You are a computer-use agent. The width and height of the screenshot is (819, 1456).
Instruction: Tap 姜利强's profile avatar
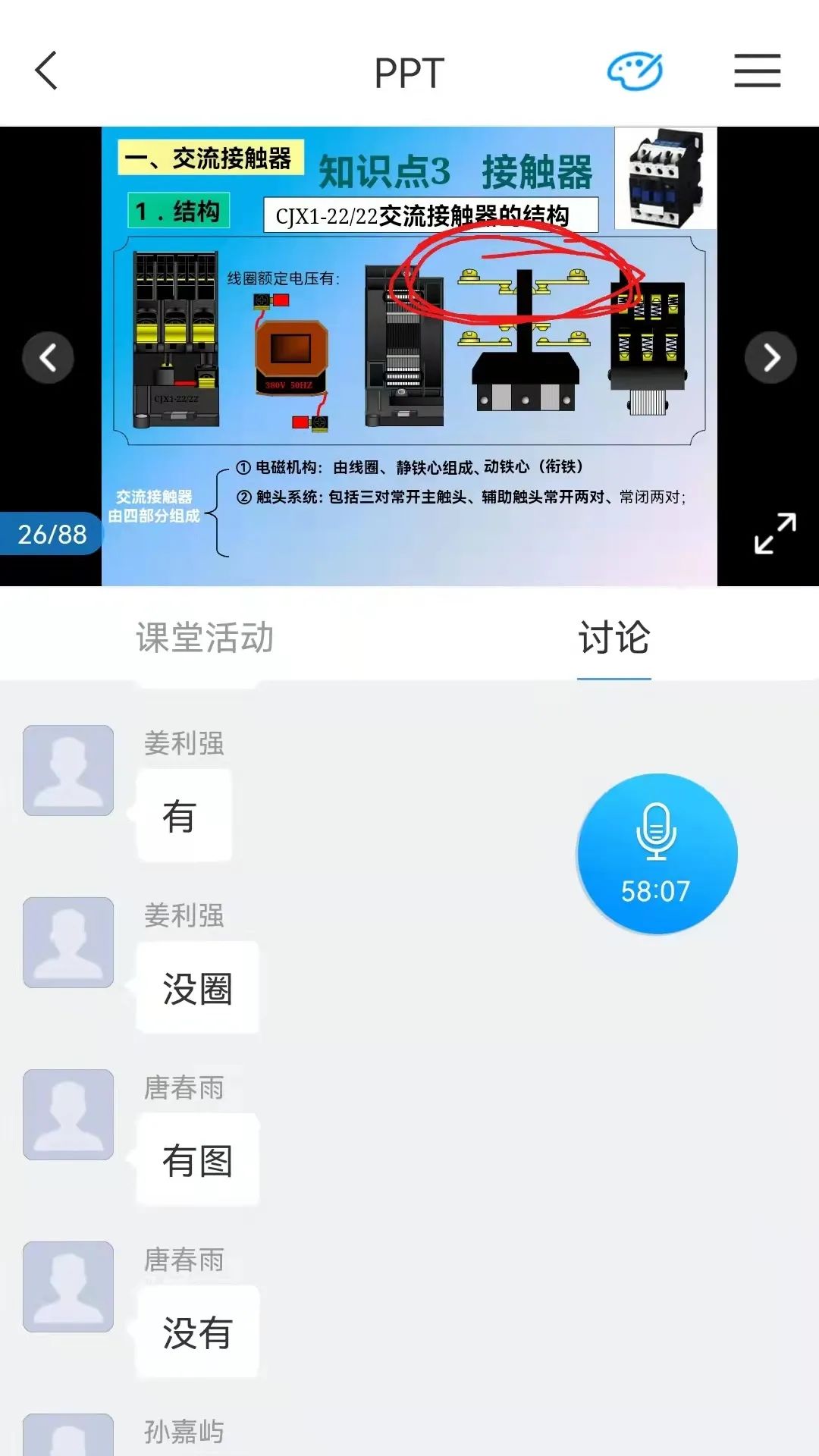click(x=67, y=770)
